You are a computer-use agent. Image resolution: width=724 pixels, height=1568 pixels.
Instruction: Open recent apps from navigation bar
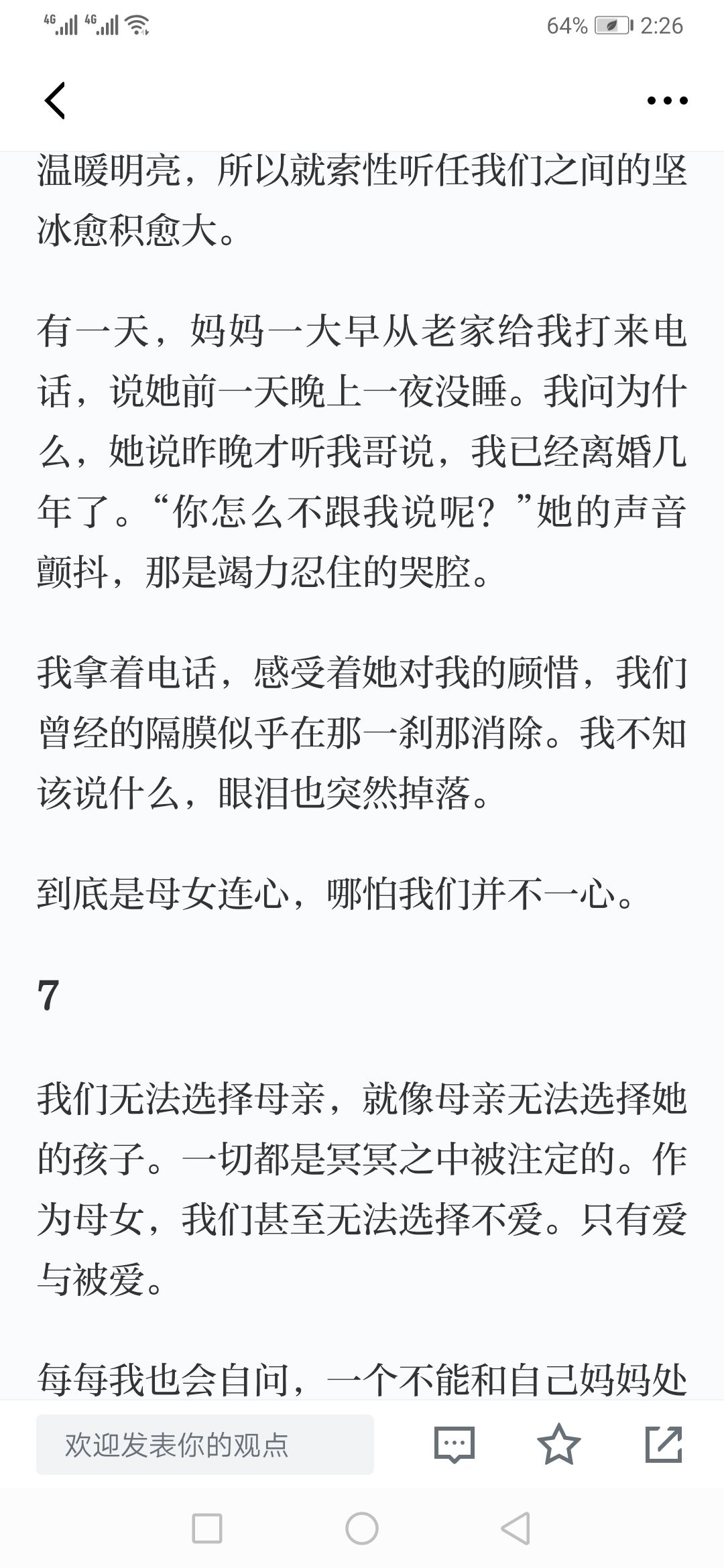[x=207, y=1529]
